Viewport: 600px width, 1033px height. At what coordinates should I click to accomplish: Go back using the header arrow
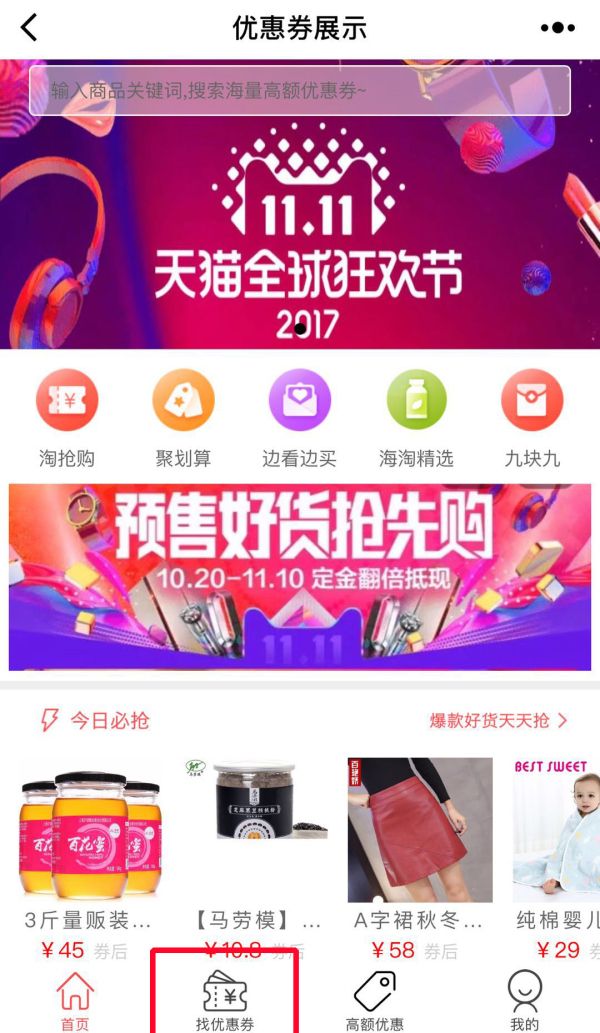29,28
